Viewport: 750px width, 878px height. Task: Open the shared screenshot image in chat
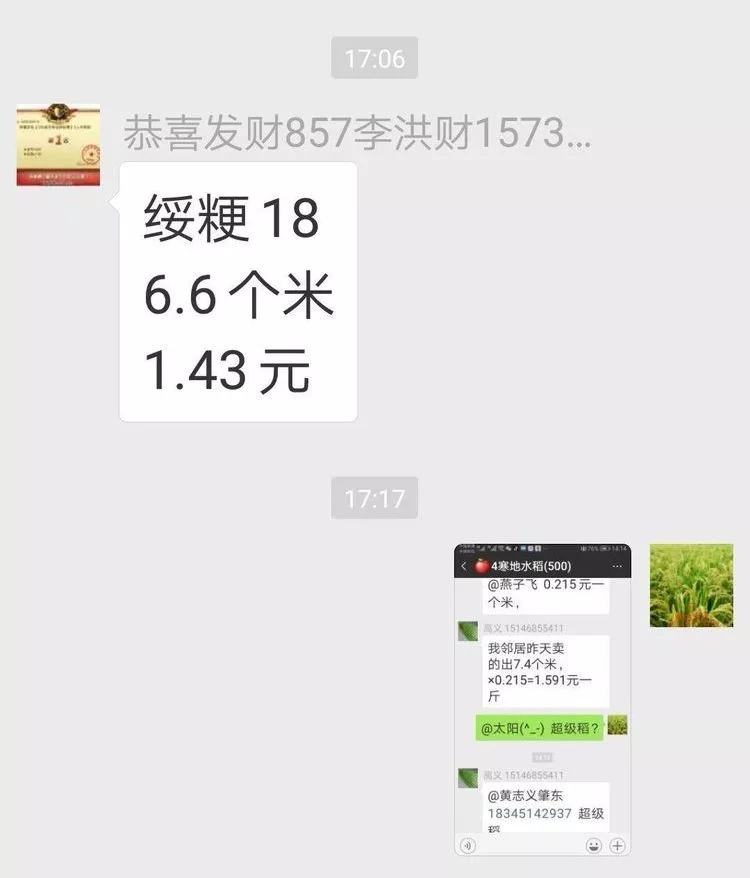point(542,699)
